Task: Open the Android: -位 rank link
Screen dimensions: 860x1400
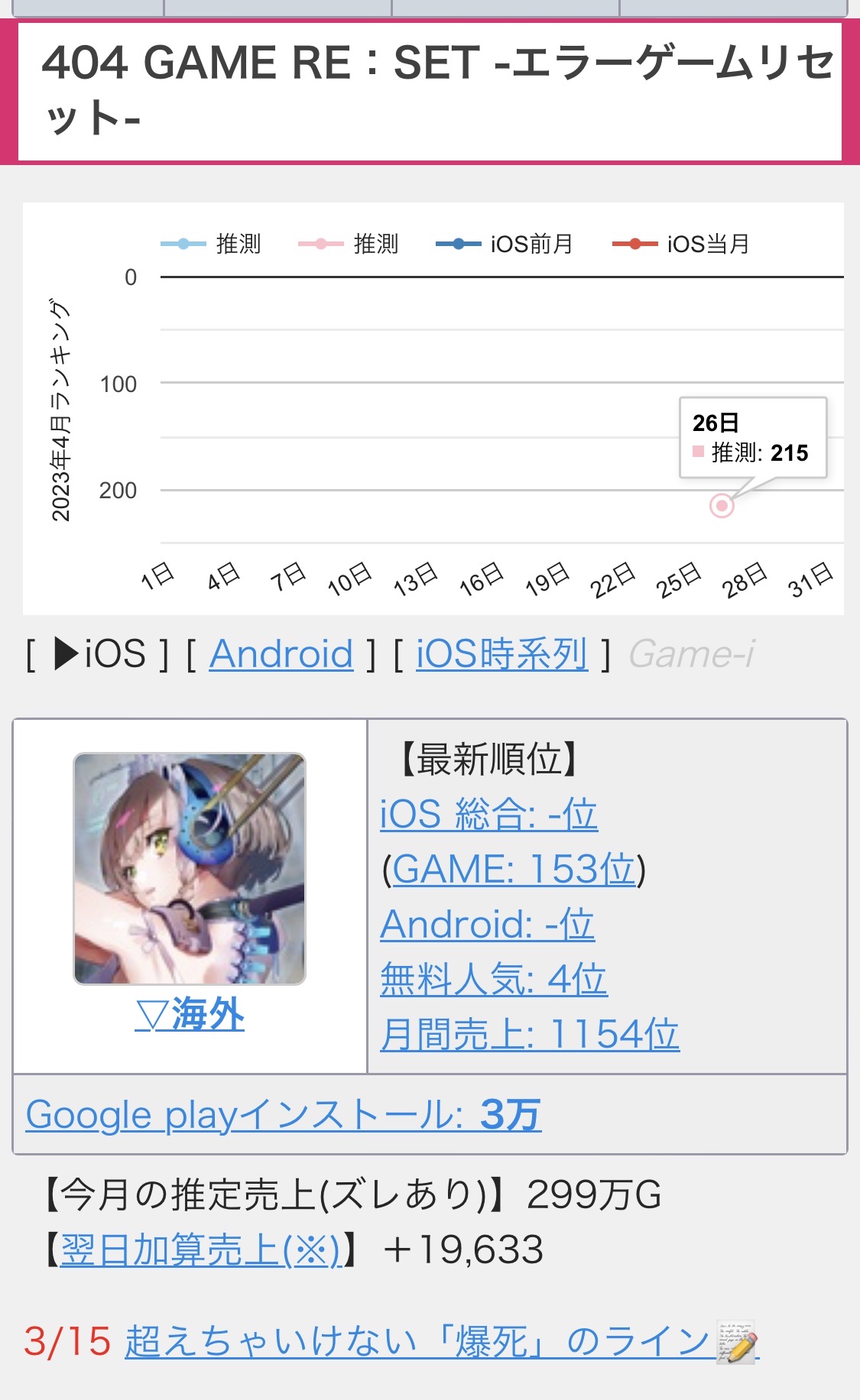Action: (488, 924)
